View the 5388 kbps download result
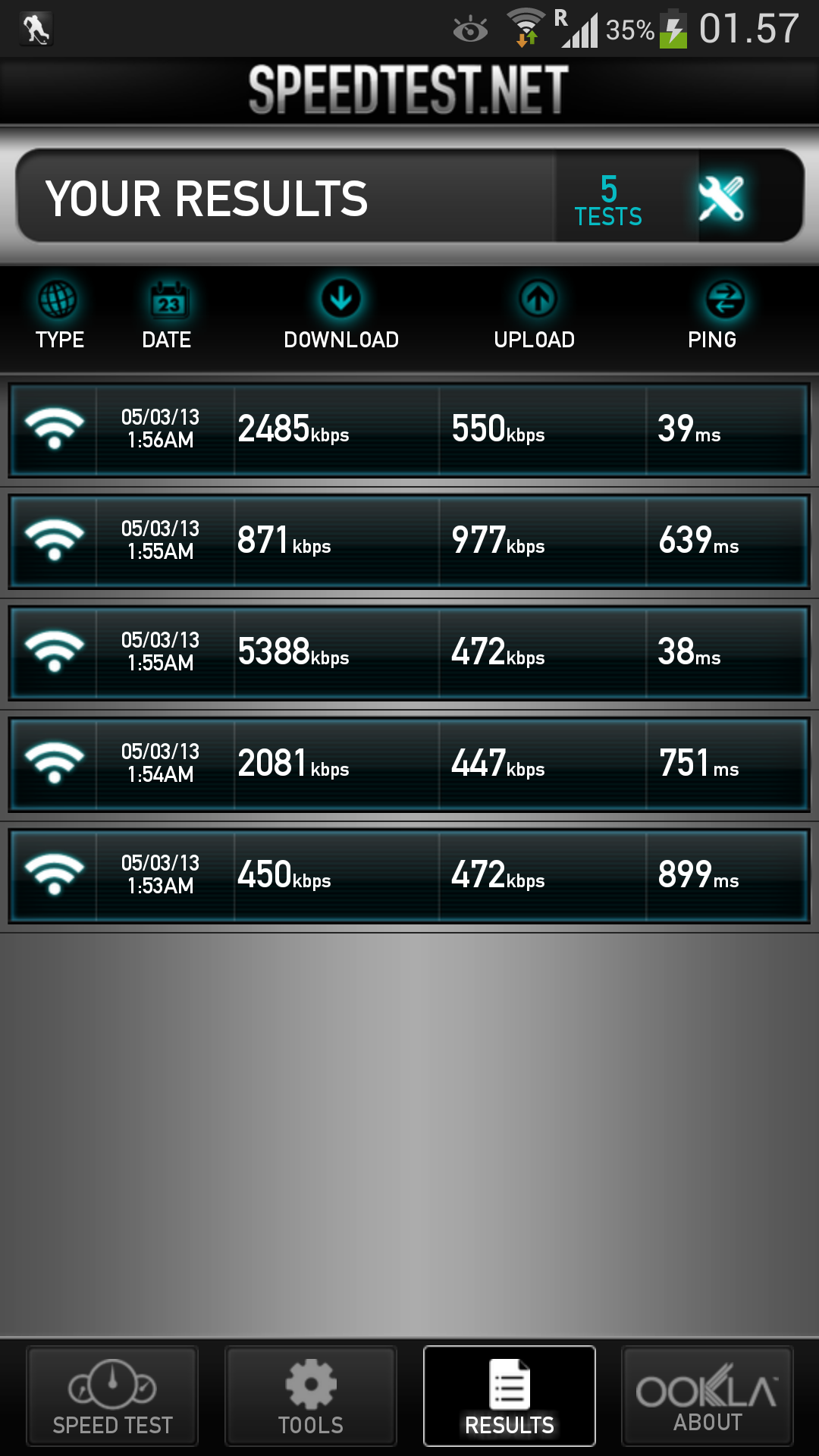The width and height of the screenshot is (819, 1456). 409,653
